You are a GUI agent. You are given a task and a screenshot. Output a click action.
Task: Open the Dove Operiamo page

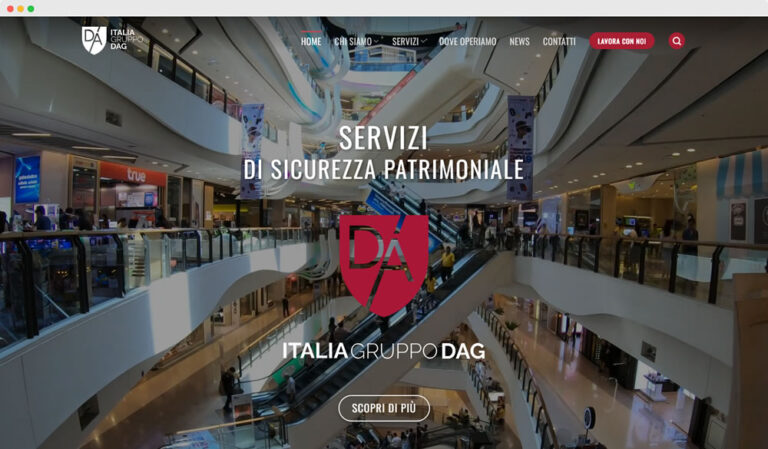(467, 42)
